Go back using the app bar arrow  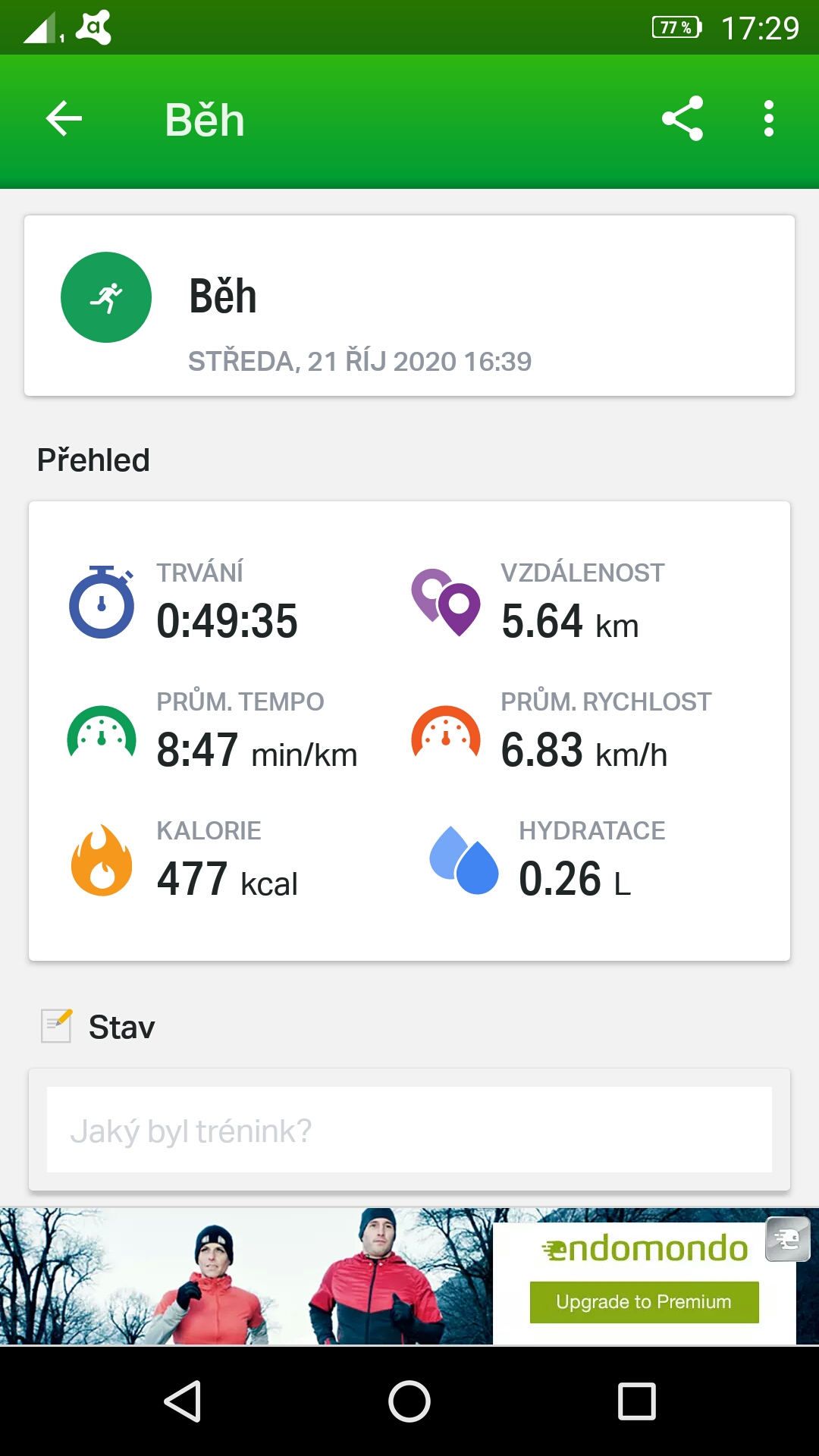[64, 119]
